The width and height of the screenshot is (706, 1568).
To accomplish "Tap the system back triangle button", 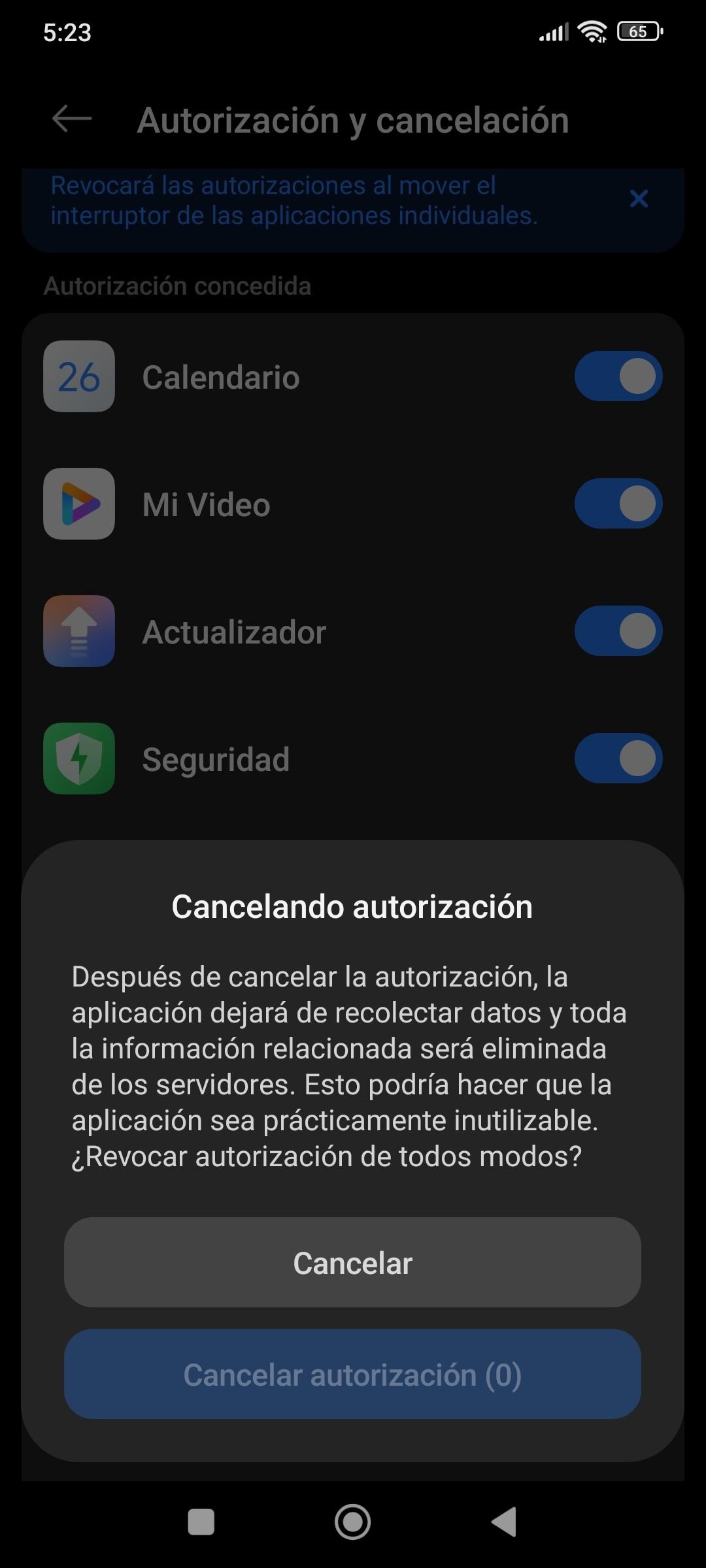I will [504, 1522].
